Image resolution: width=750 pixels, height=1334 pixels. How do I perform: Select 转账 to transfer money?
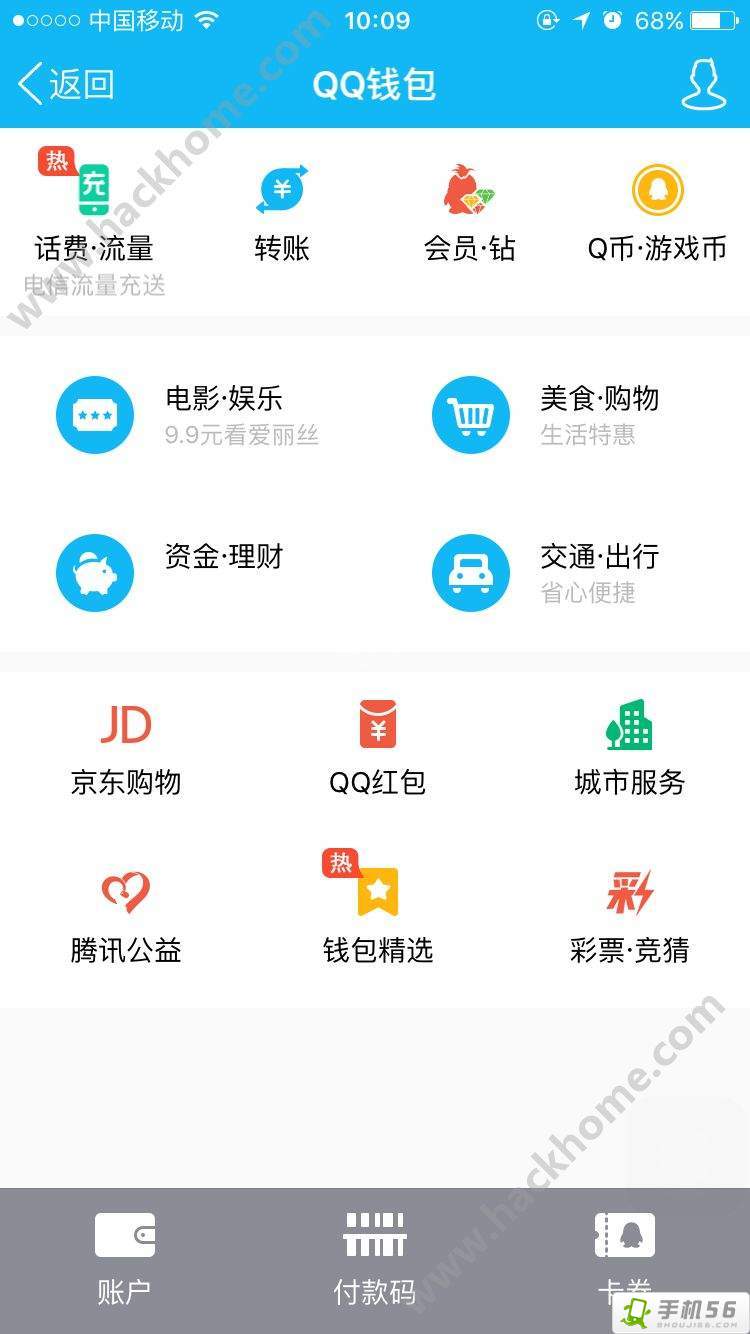[282, 215]
